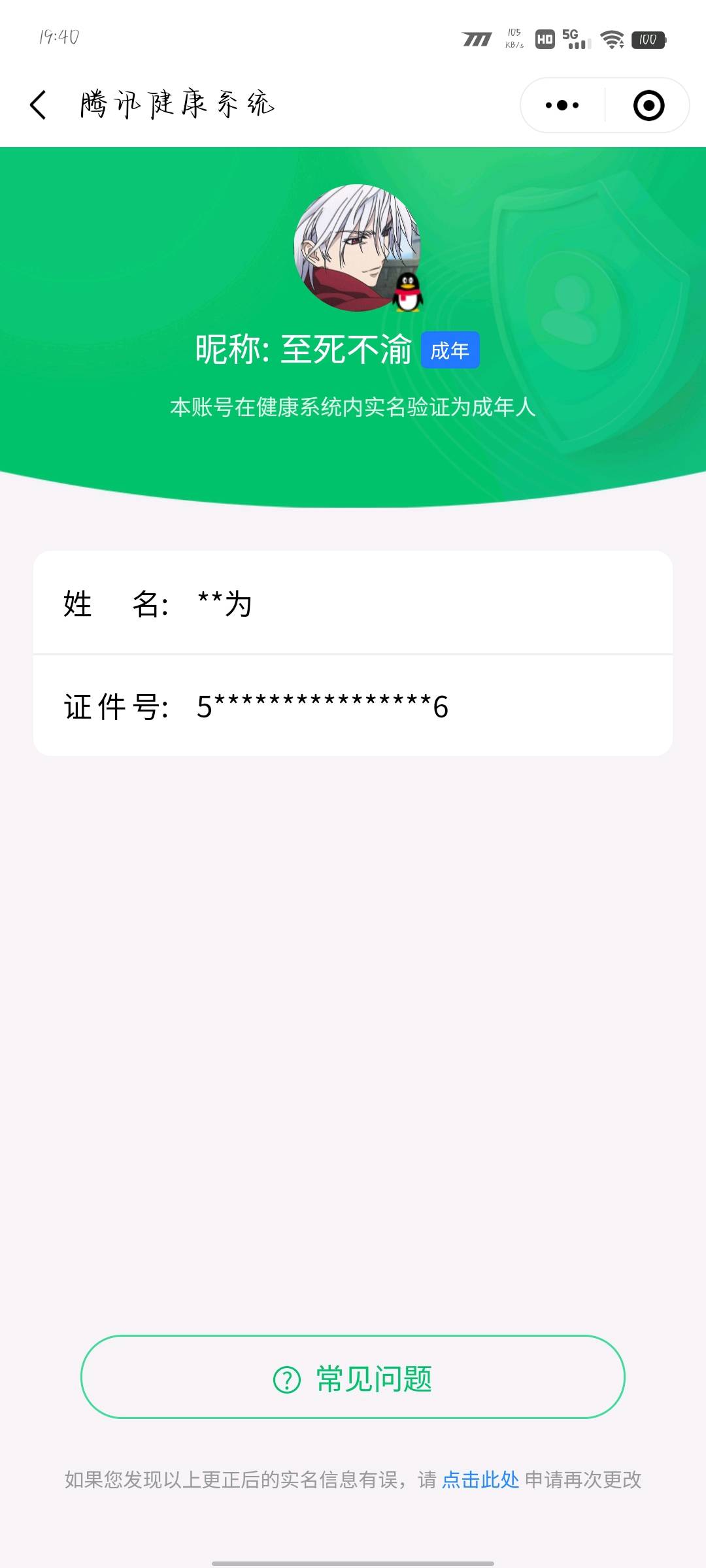The height and width of the screenshot is (1568, 706).
Task: Open the mini program three-dot menu
Action: [562, 105]
